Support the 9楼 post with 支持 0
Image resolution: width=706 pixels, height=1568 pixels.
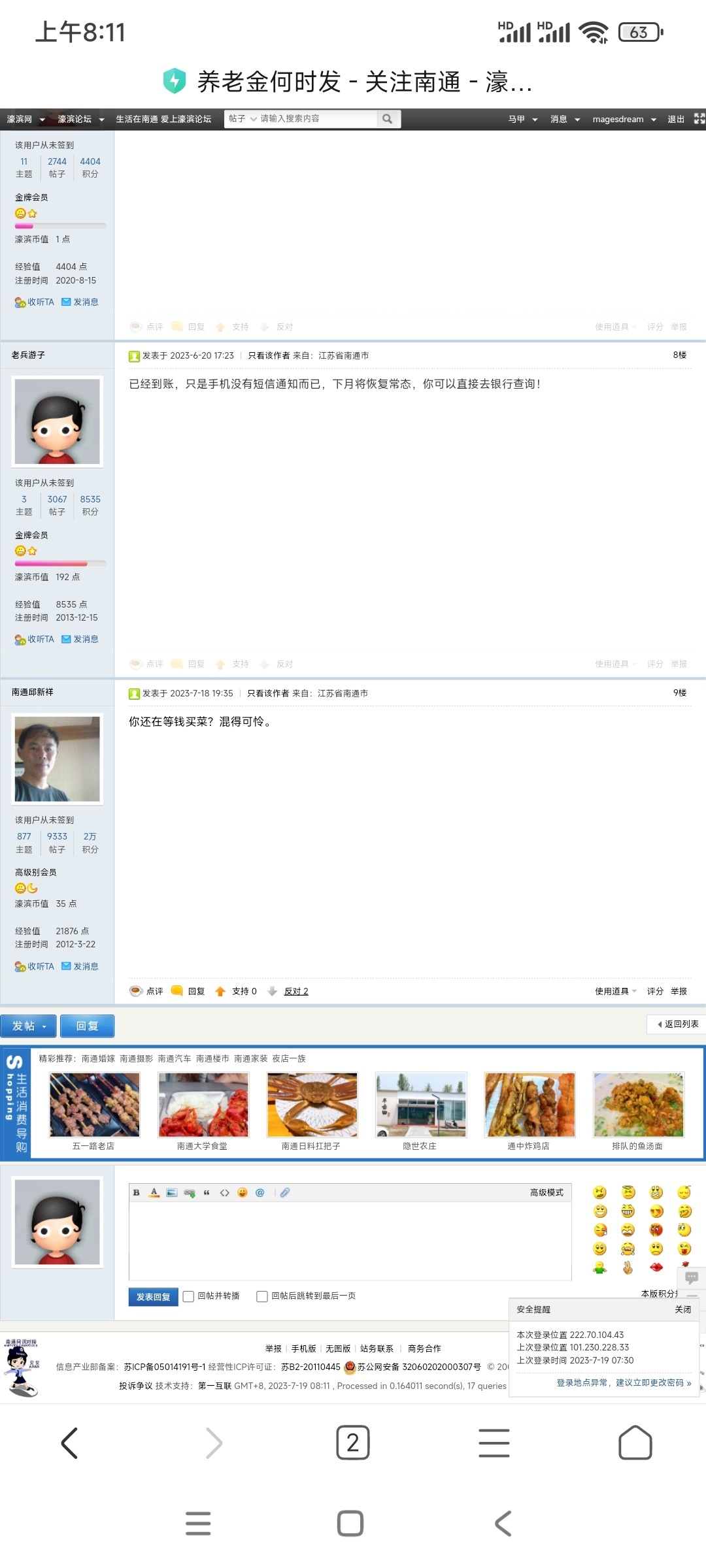(237, 991)
